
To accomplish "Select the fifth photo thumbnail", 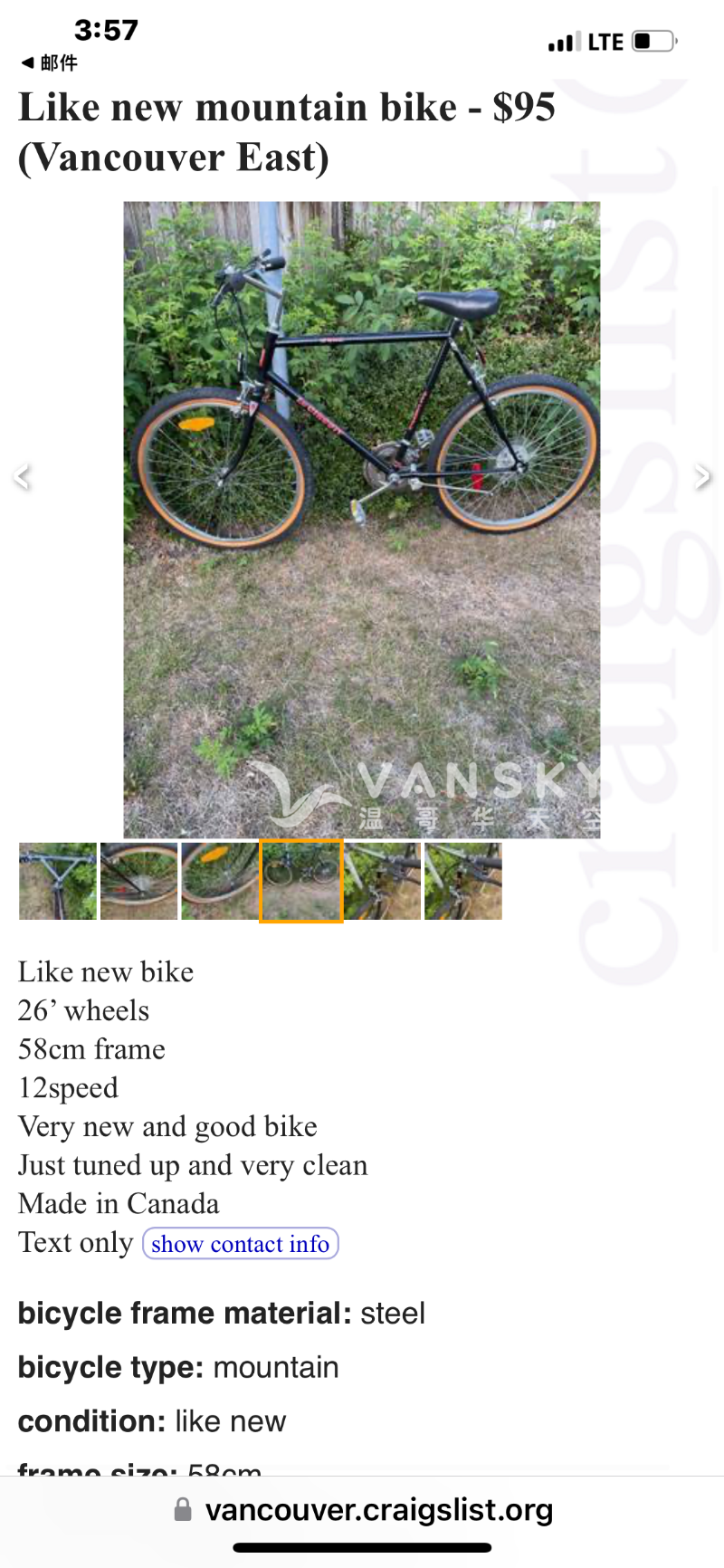I will pyautogui.click(x=382, y=882).
